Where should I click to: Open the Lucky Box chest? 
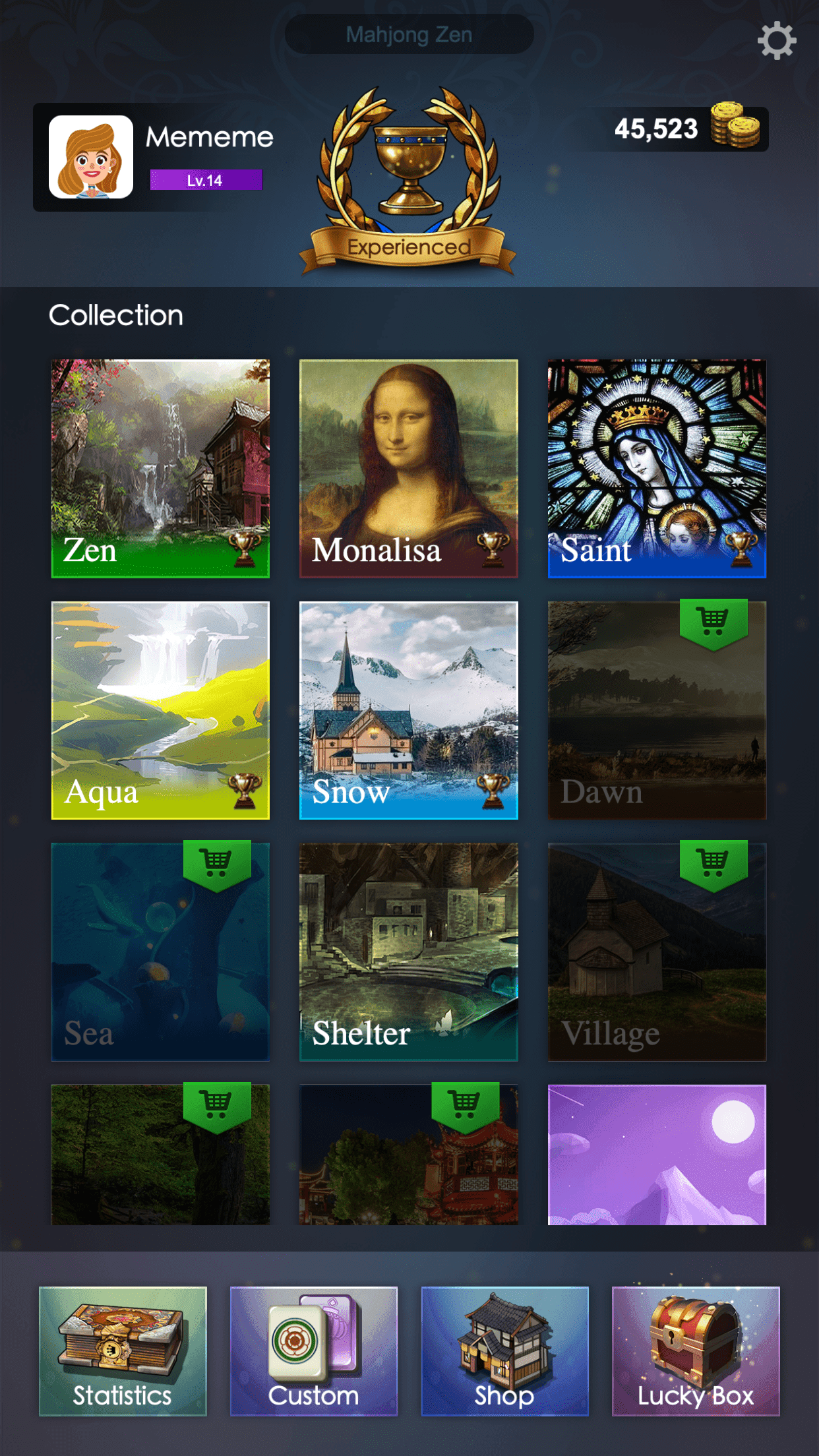pyautogui.click(x=696, y=1351)
